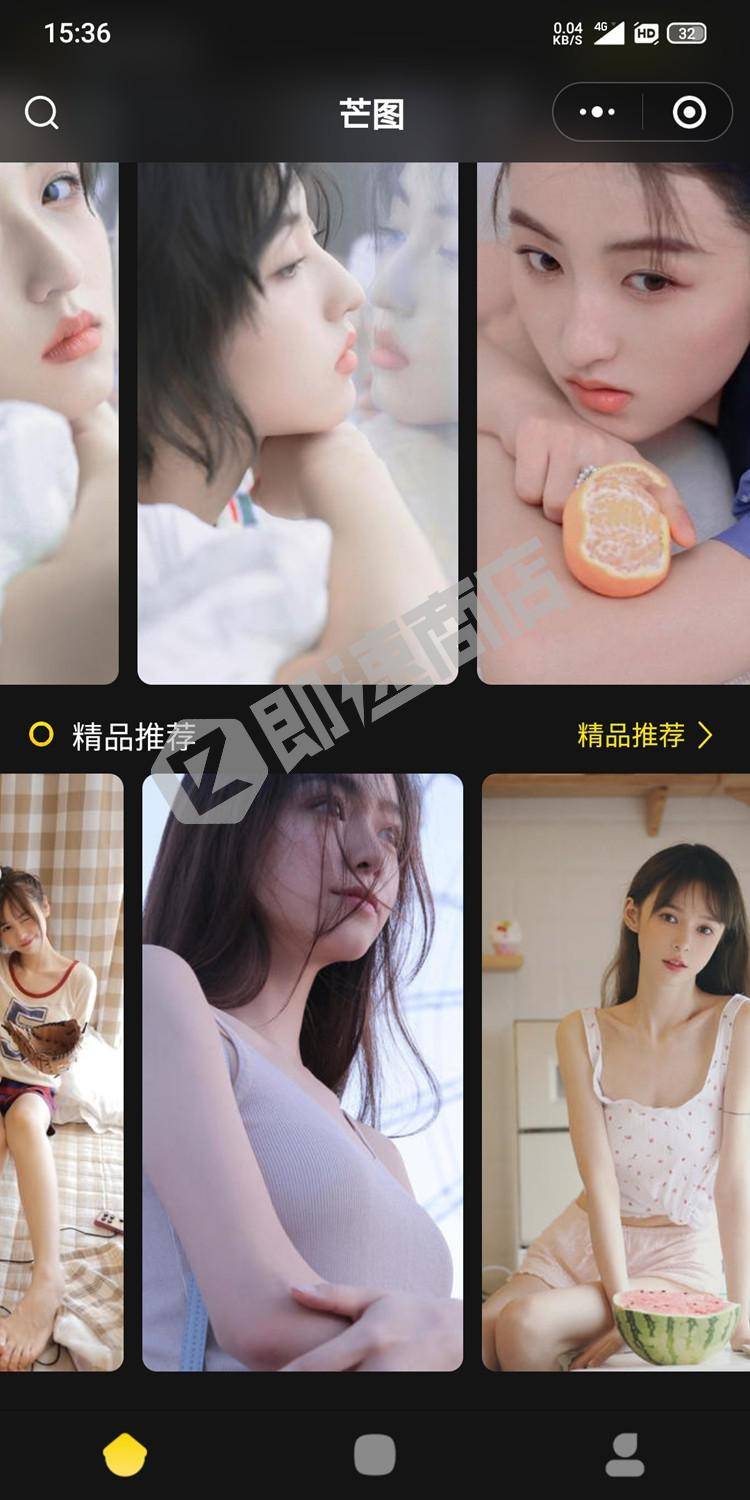Open the girl with baseball glove photo
This screenshot has width=750, height=1500.
click(x=60, y=1072)
